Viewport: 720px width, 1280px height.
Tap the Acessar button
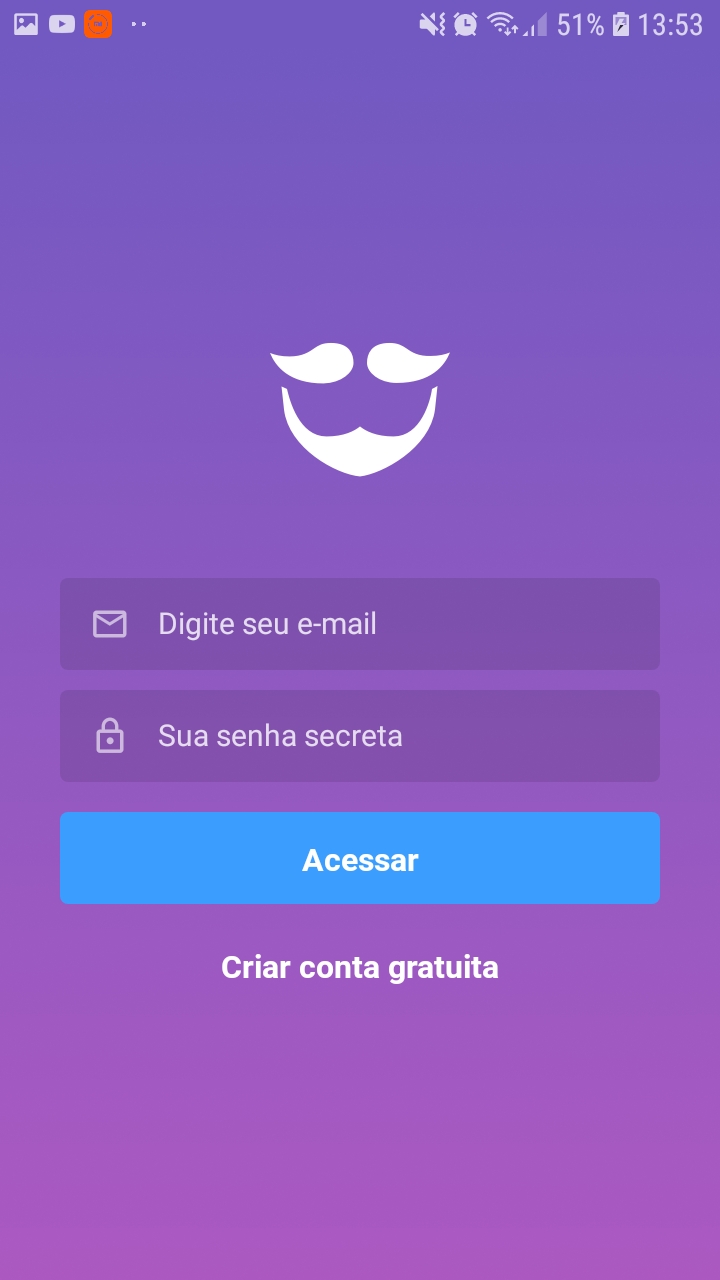pyautogui.click(x=360, y=858)
